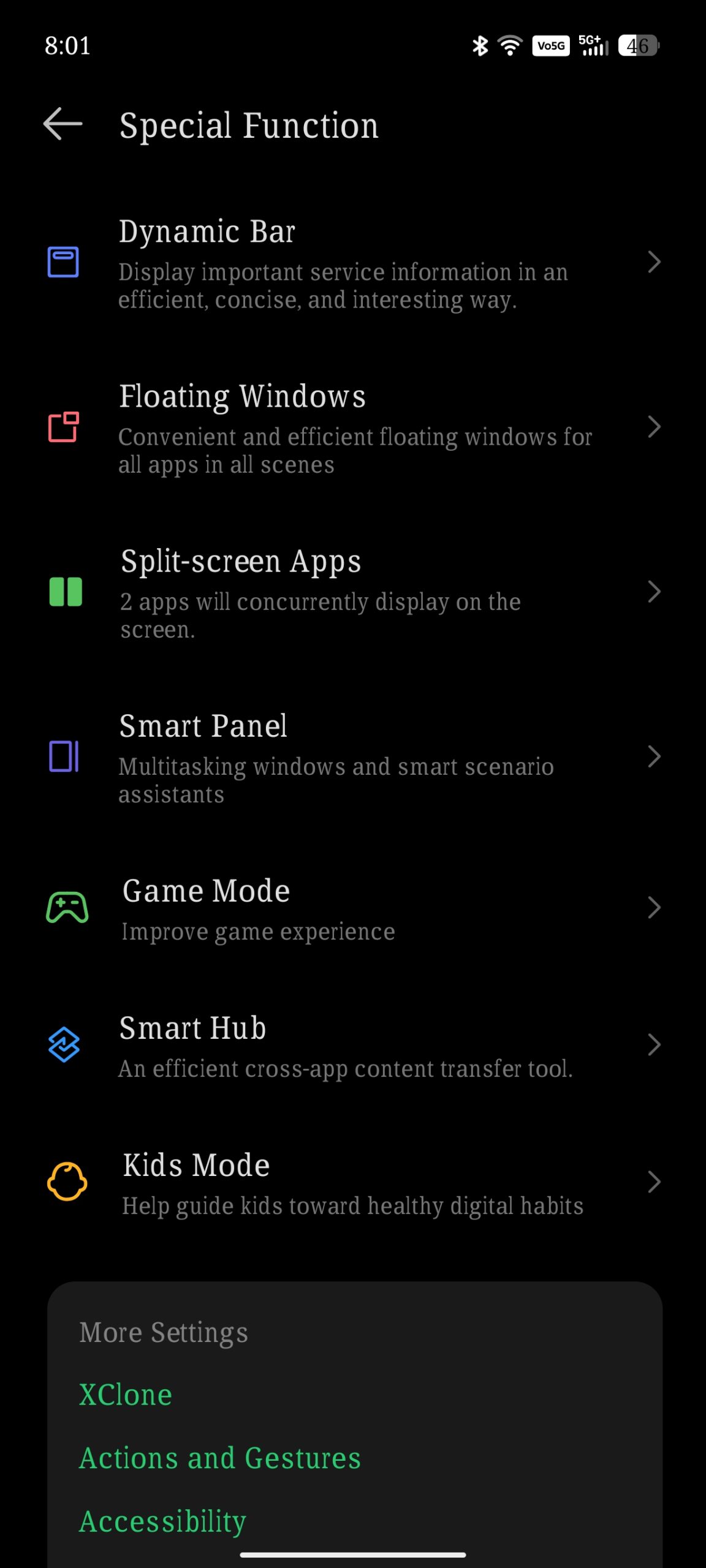This screenshot has height=1568, width=706.
Task: Open the XClone link
Action: click(x=126, y=1395)
